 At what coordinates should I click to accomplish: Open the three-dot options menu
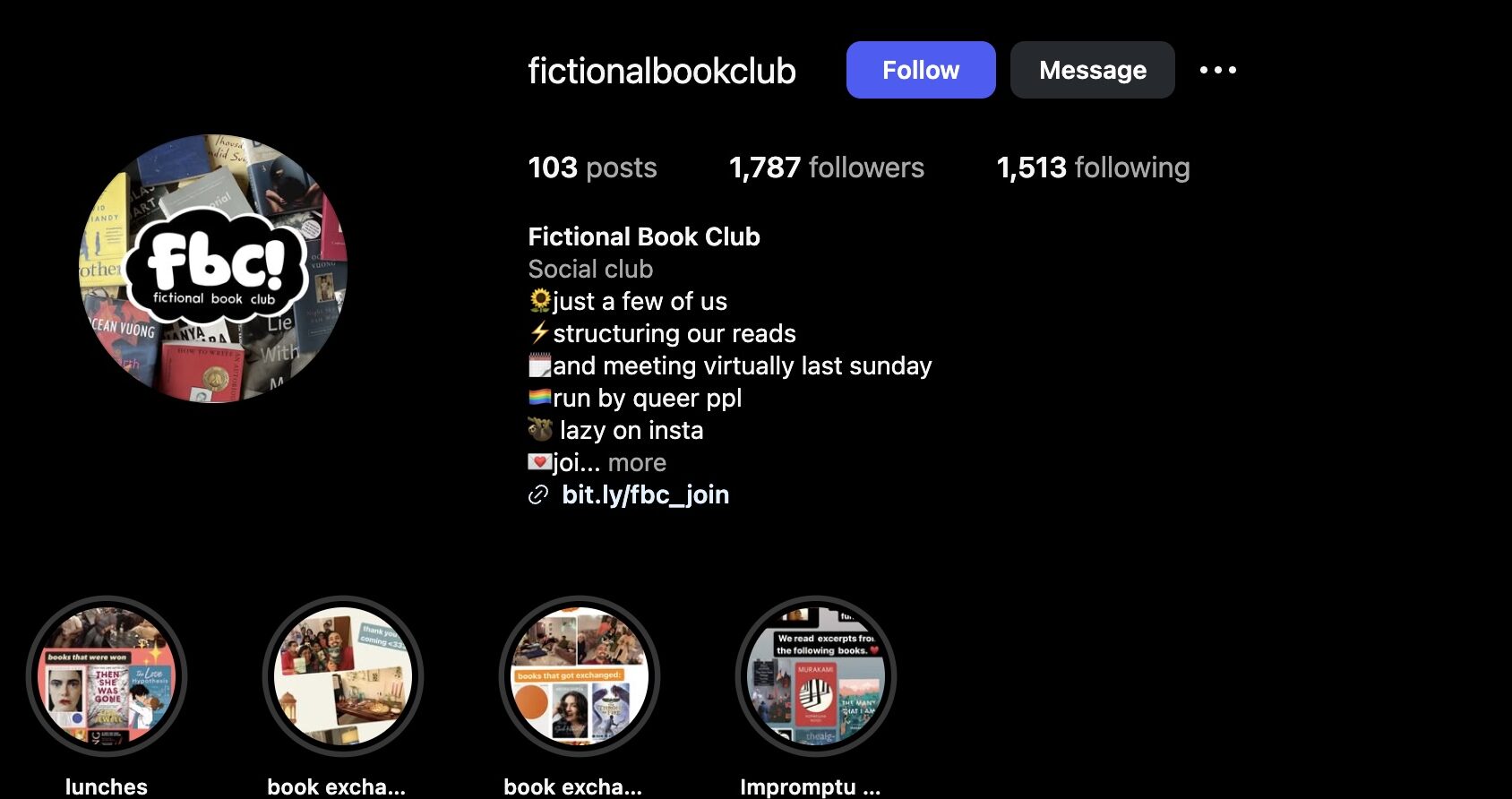(1217, 70)
